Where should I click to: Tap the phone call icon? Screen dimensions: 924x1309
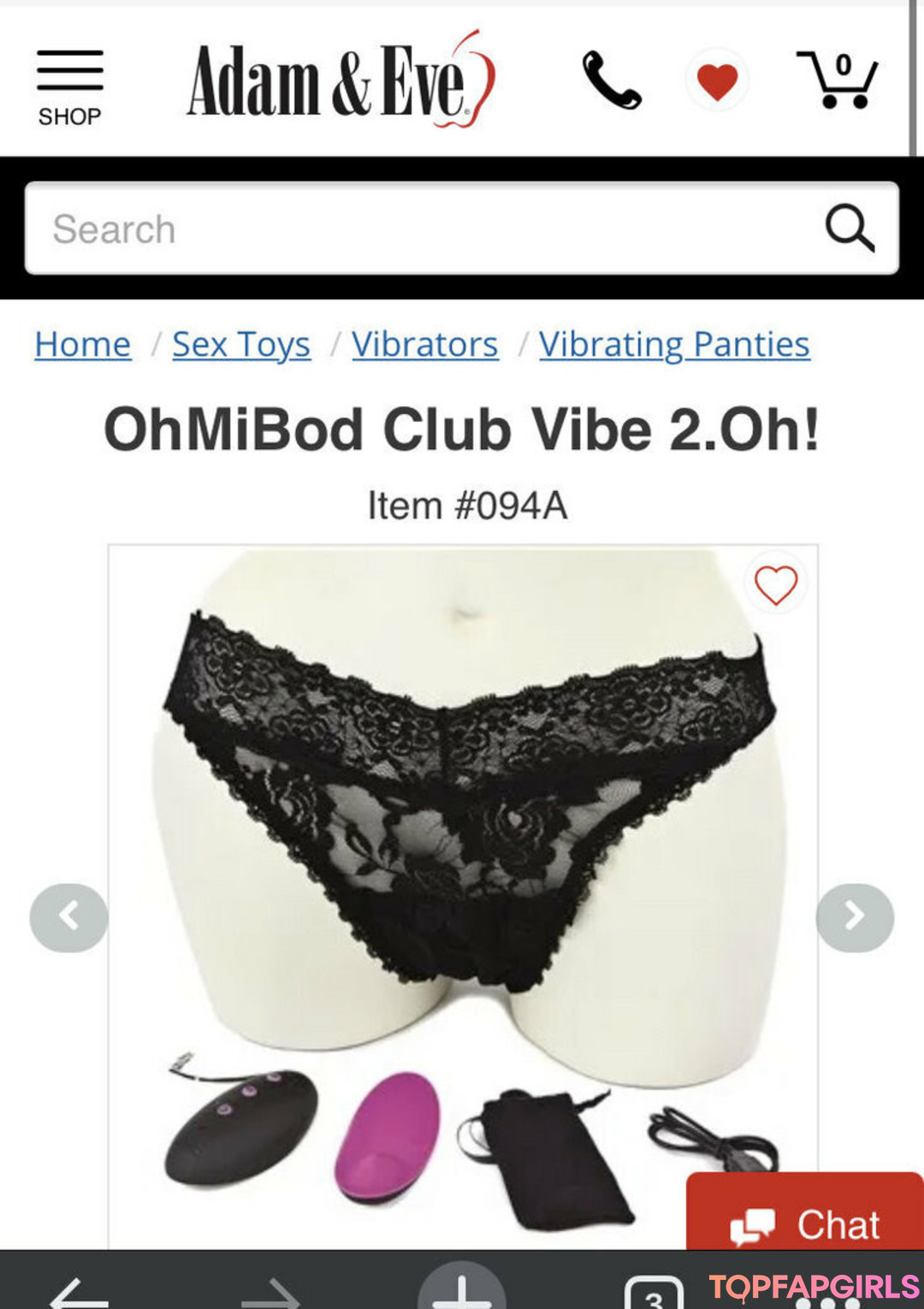(611, 80)
